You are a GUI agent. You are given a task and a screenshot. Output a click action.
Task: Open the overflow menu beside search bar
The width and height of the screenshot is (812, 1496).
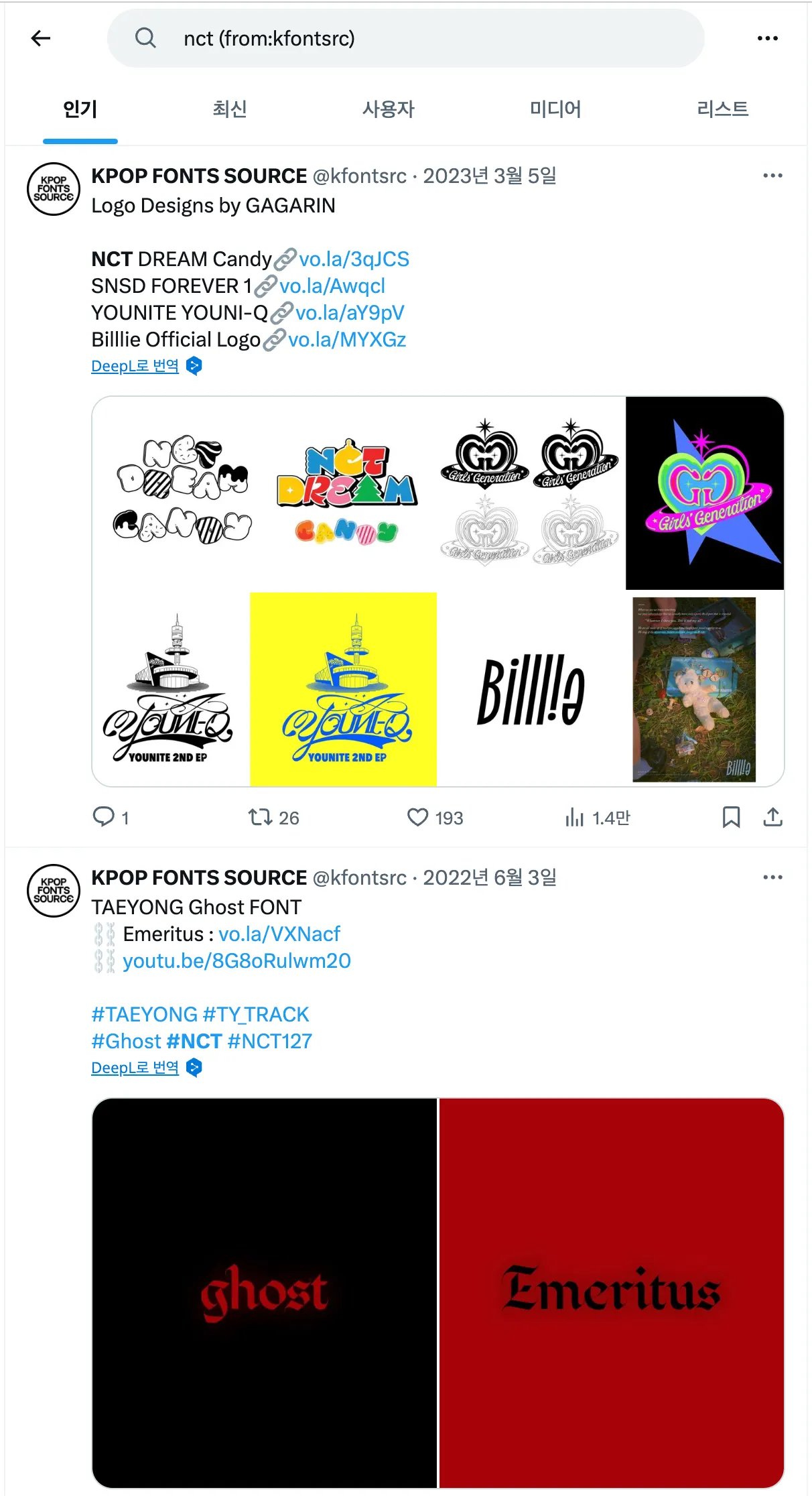pyautogui.click(x=767, y=38)
